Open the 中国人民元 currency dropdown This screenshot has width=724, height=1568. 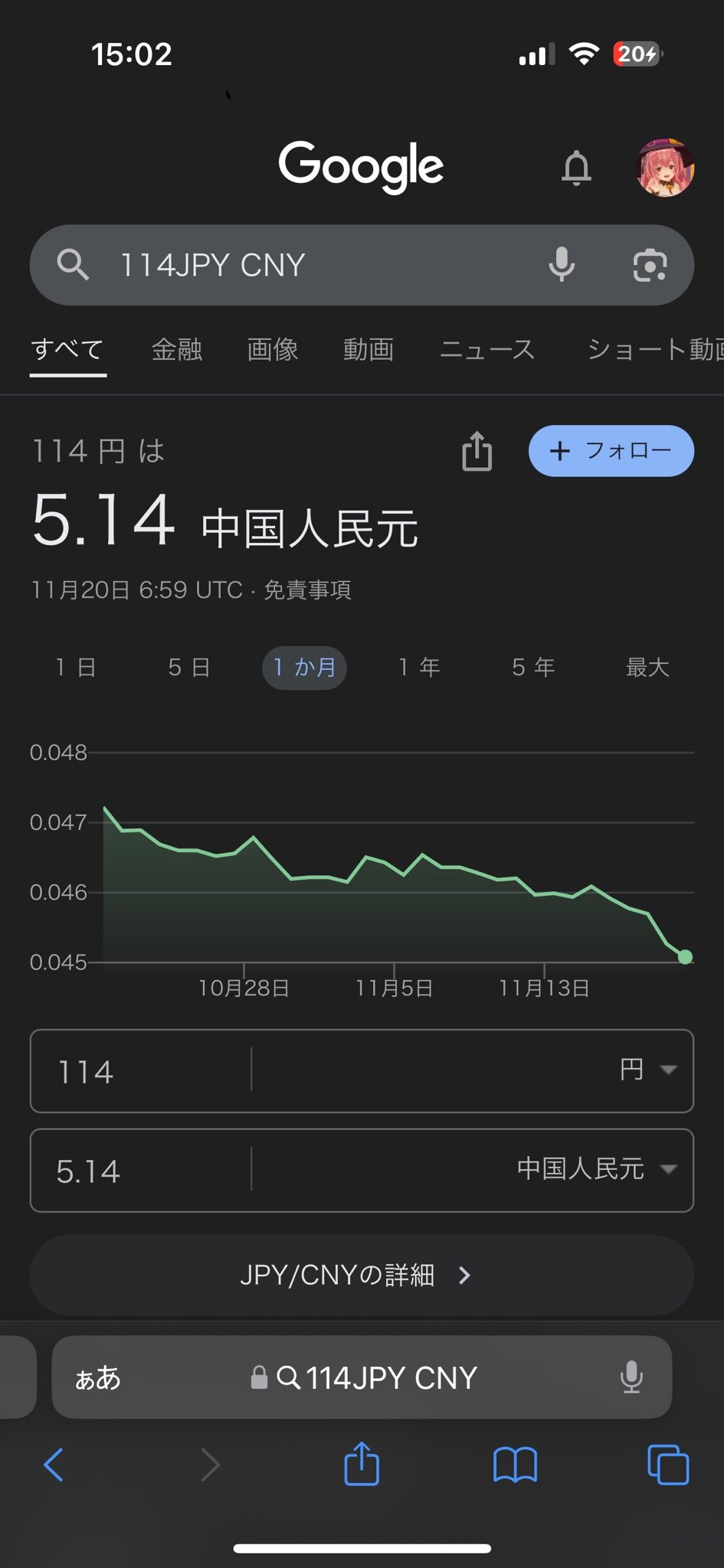pos(596,1169)
